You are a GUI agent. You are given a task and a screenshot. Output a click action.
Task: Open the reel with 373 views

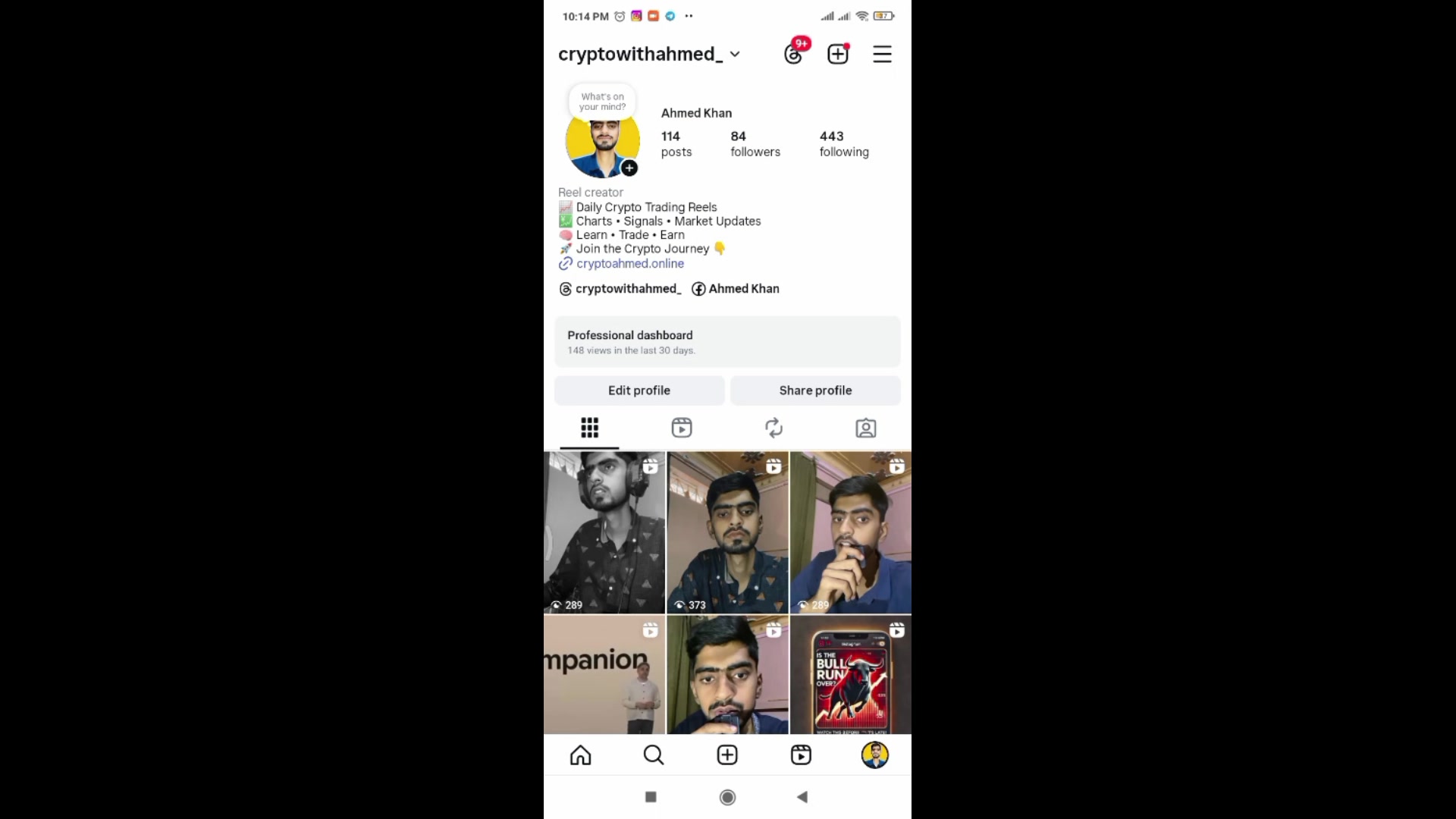(727, 532)
